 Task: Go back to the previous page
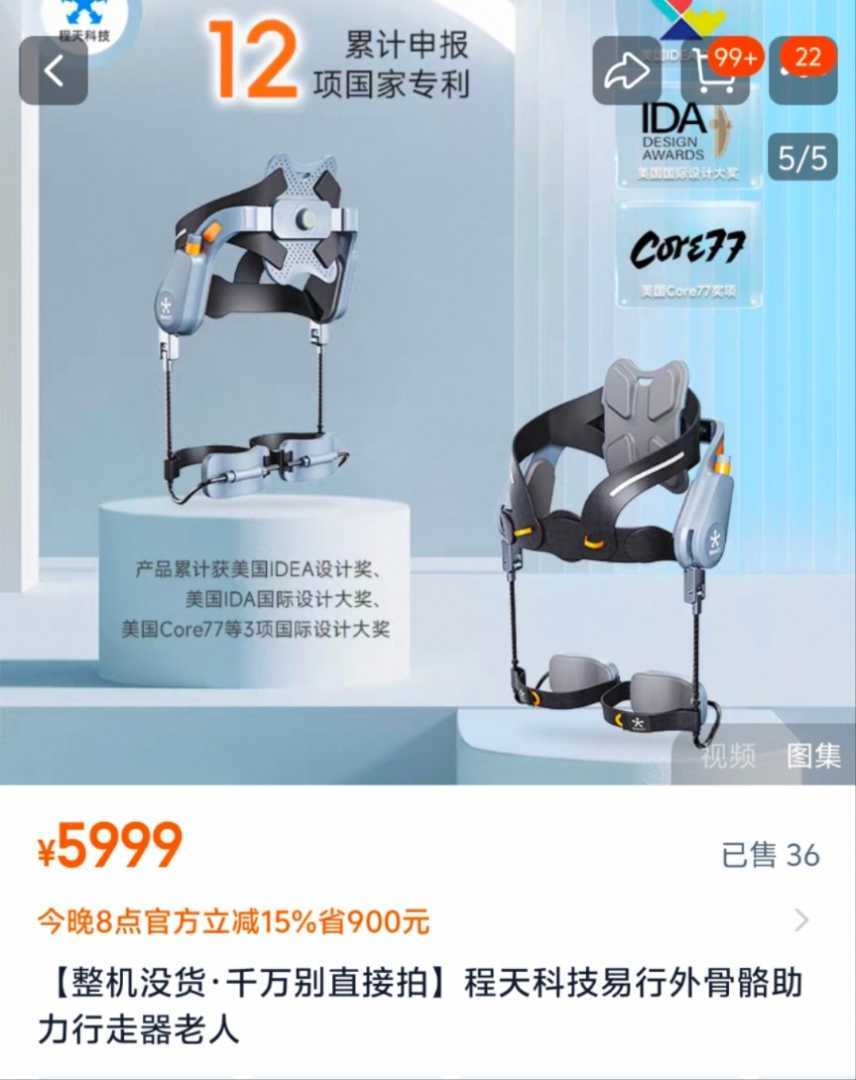54,71
